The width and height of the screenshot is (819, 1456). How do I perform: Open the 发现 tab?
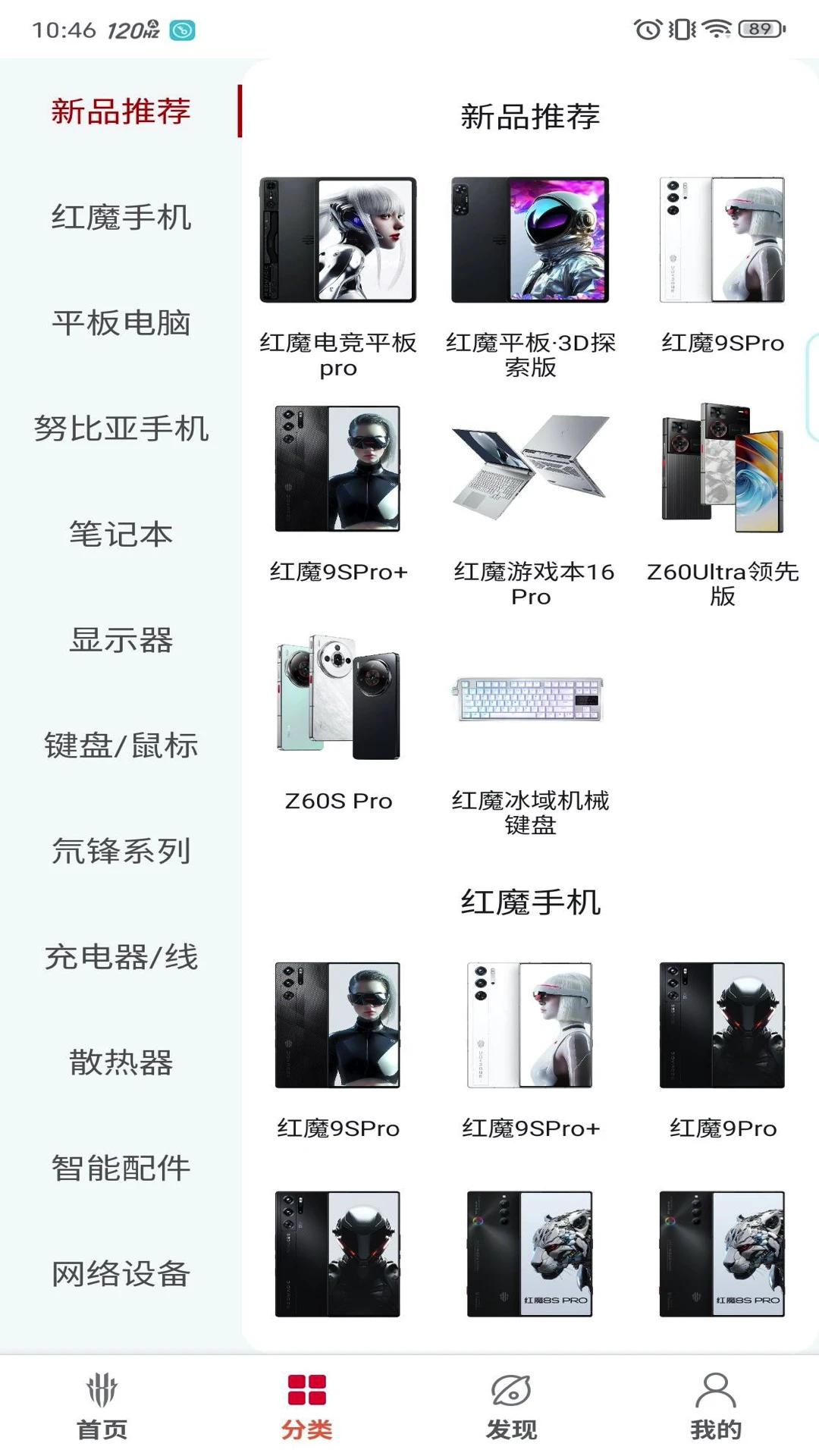[x=511, y=1405]
